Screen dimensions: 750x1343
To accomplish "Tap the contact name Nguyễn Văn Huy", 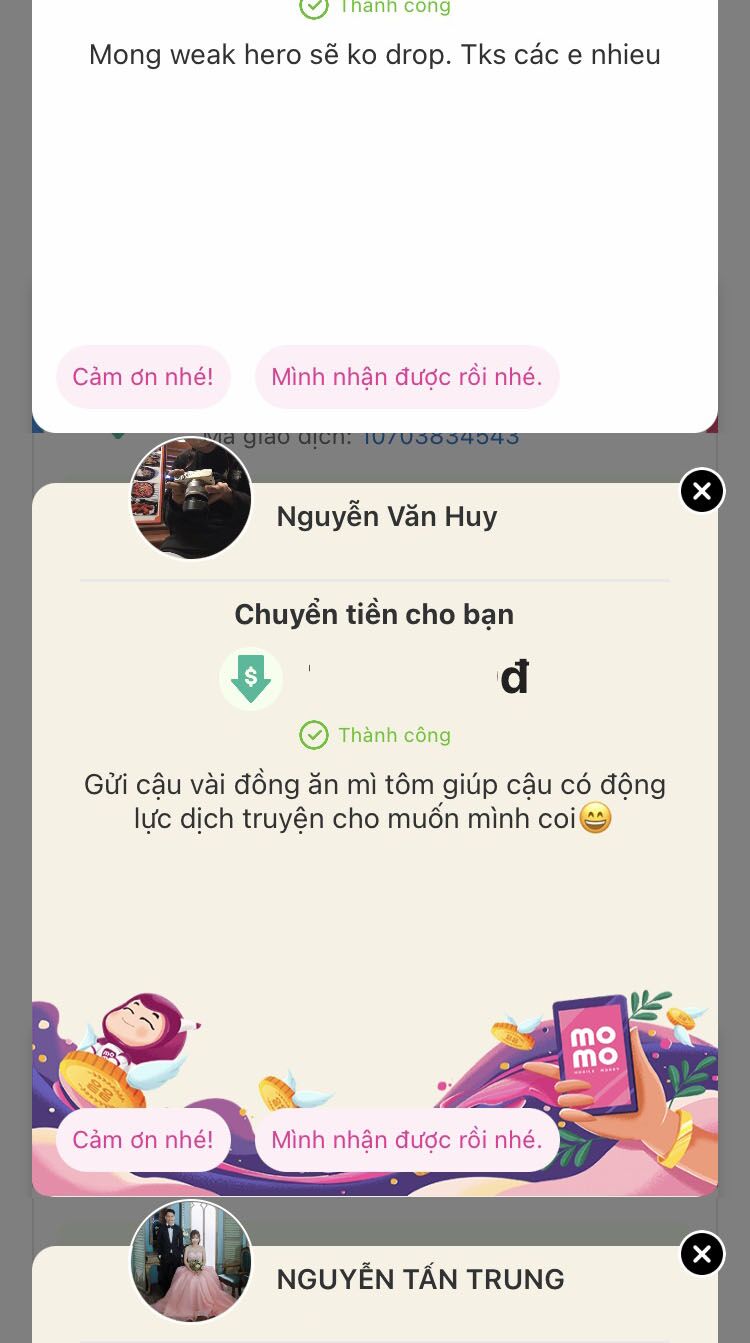I will click(x=386, y=516).
